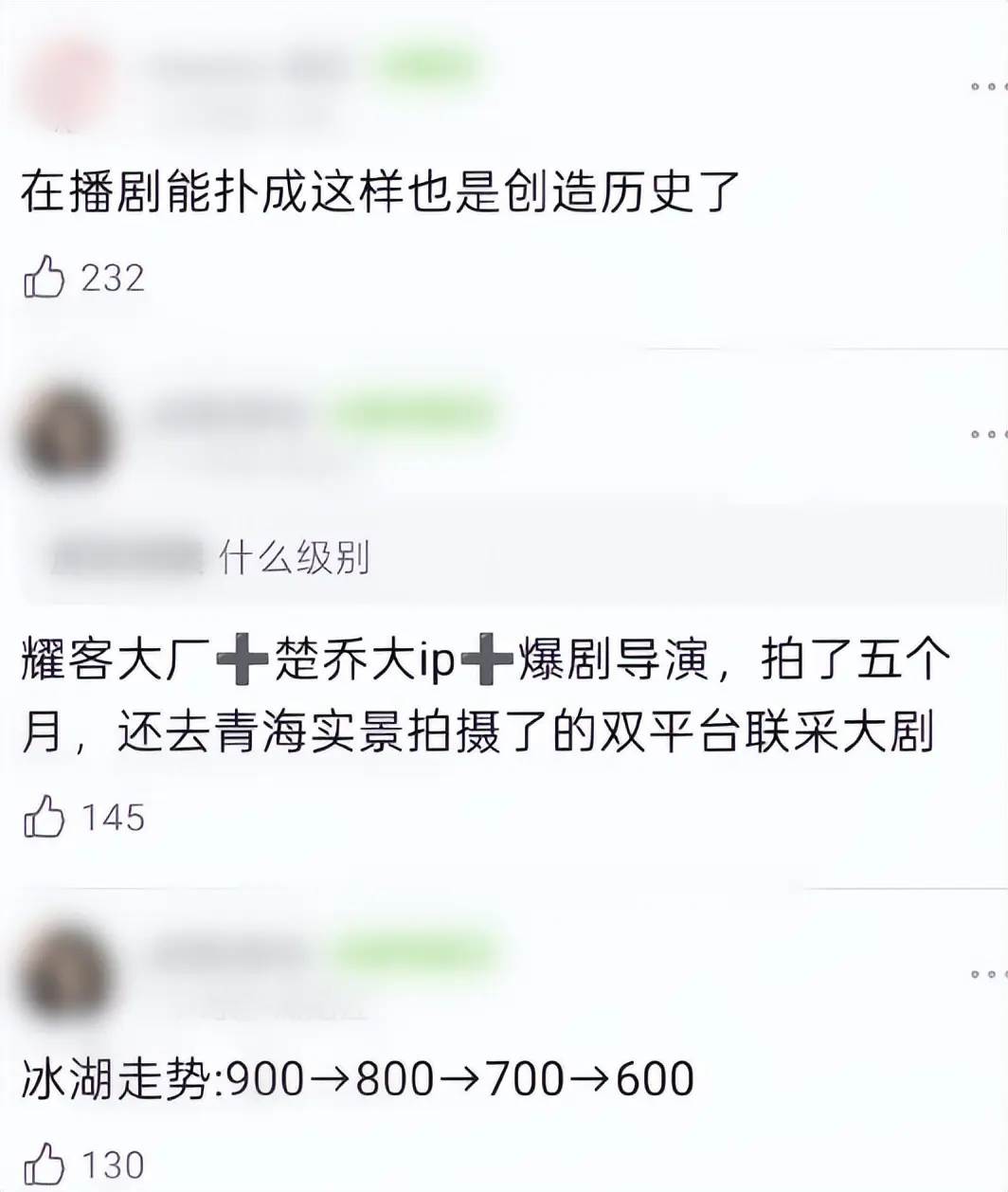
Task: Open more options for the 耀客大厂 comment
Action: click(x=986, y=435)
